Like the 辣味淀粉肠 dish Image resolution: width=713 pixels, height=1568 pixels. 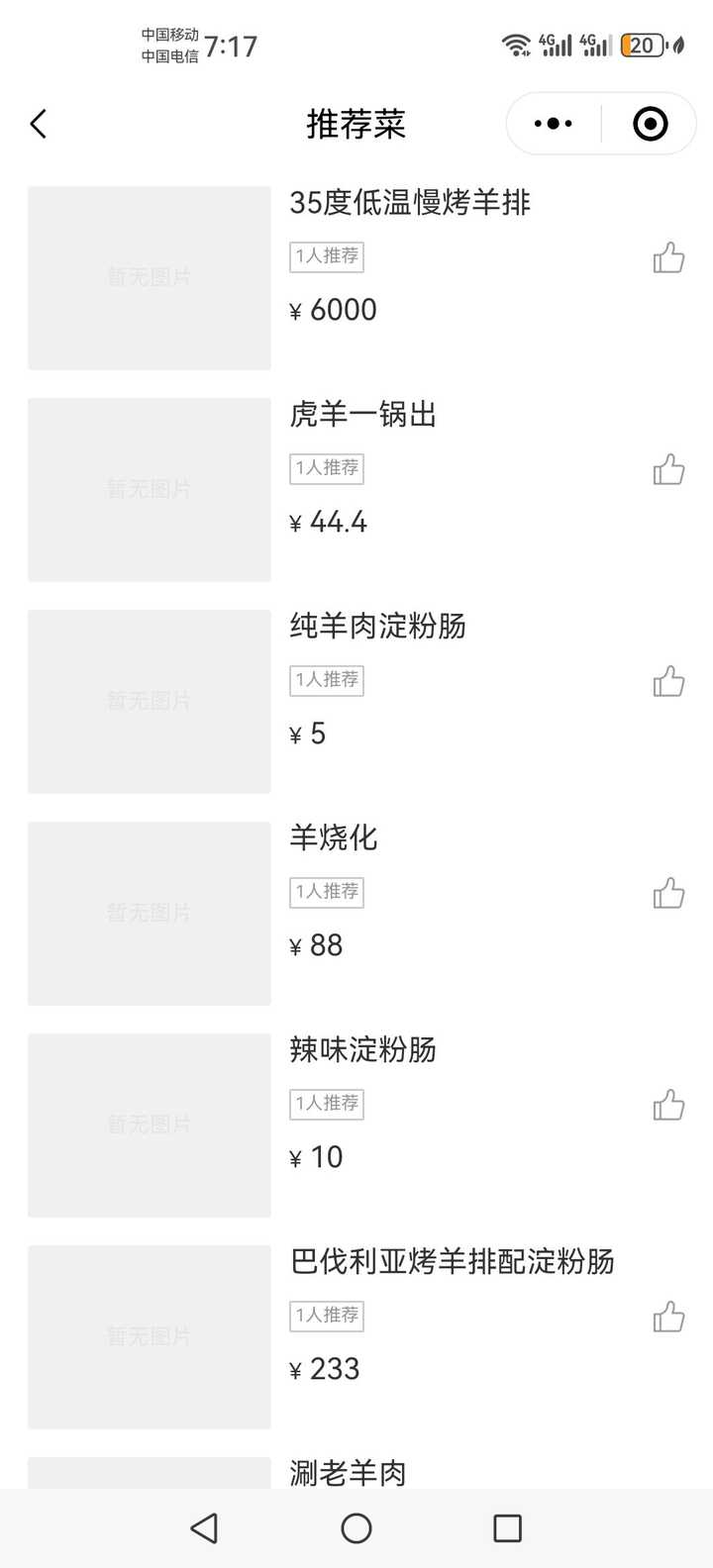coord(668,1105)
